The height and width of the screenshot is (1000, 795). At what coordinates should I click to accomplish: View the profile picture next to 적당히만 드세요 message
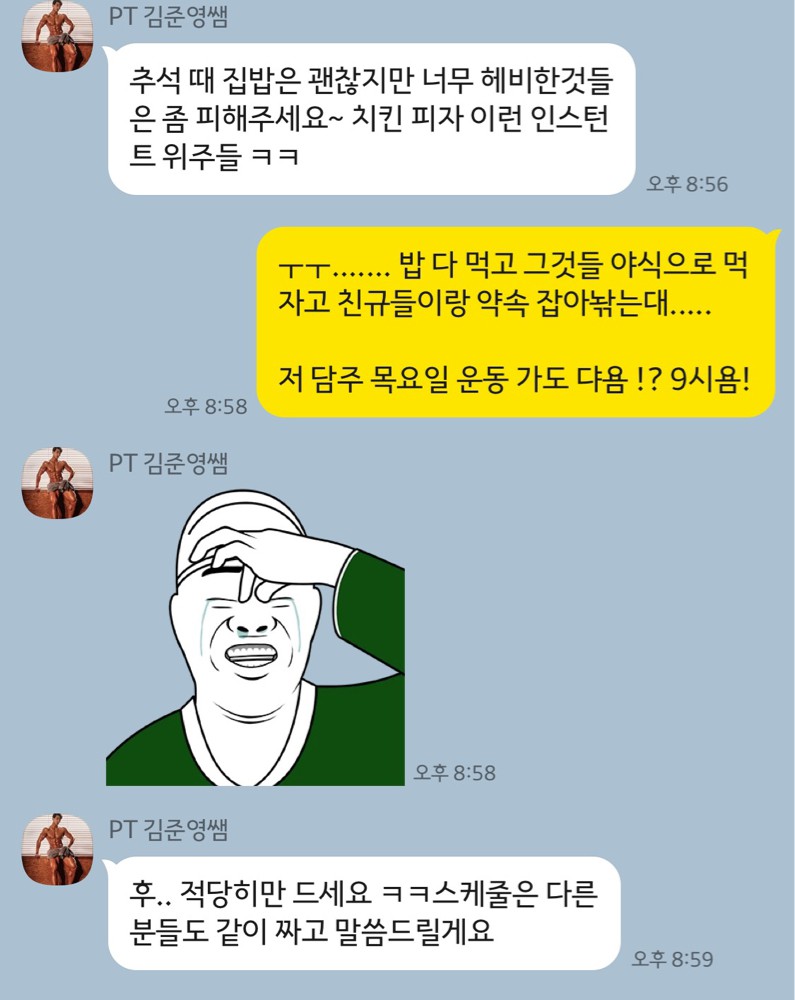pos(57,849)
